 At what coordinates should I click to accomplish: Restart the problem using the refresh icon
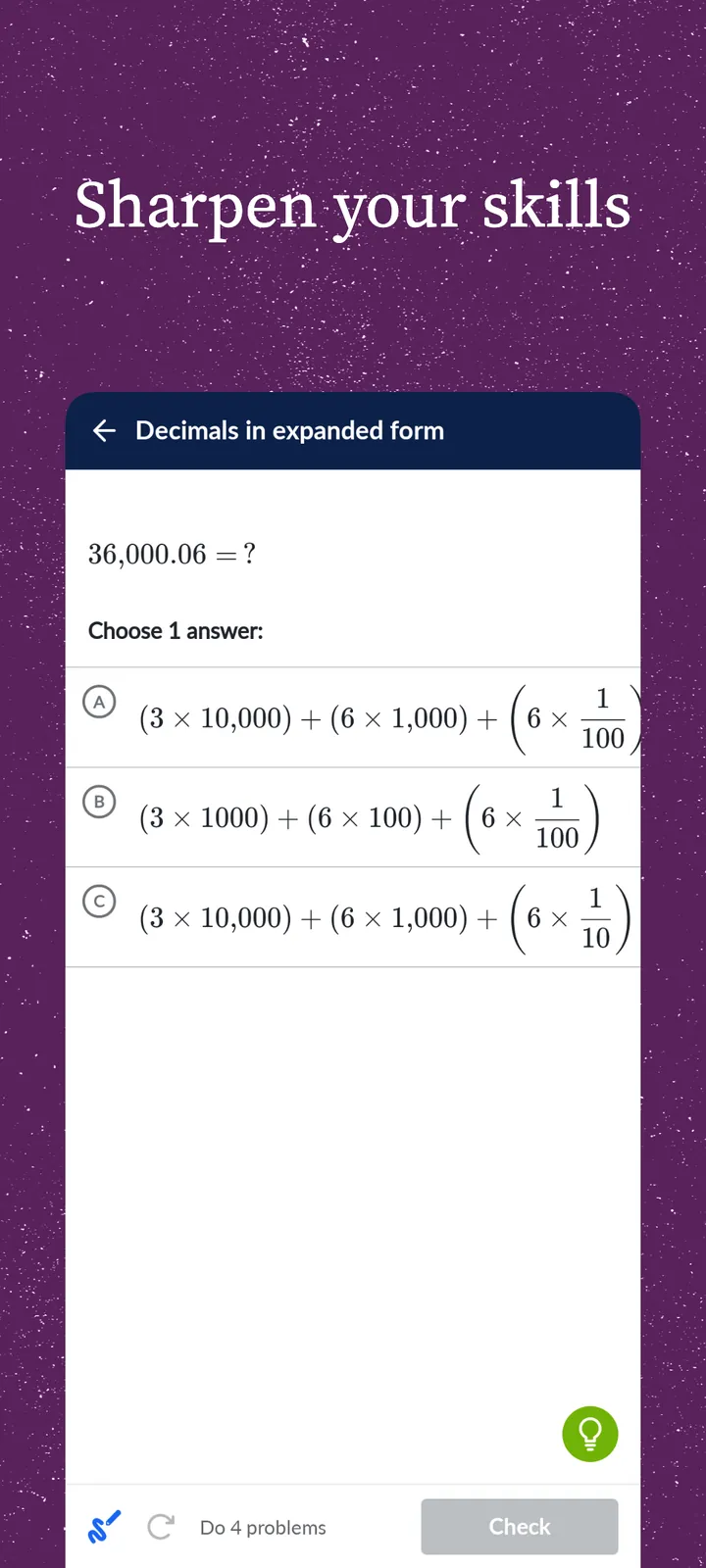[160, 1526]
